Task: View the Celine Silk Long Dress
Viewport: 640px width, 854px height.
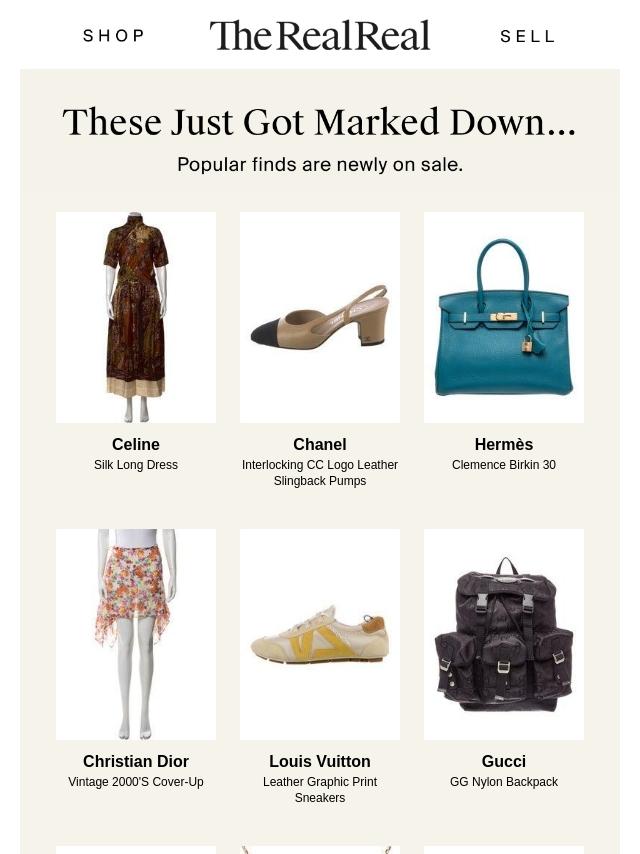Action: (136, 317)
